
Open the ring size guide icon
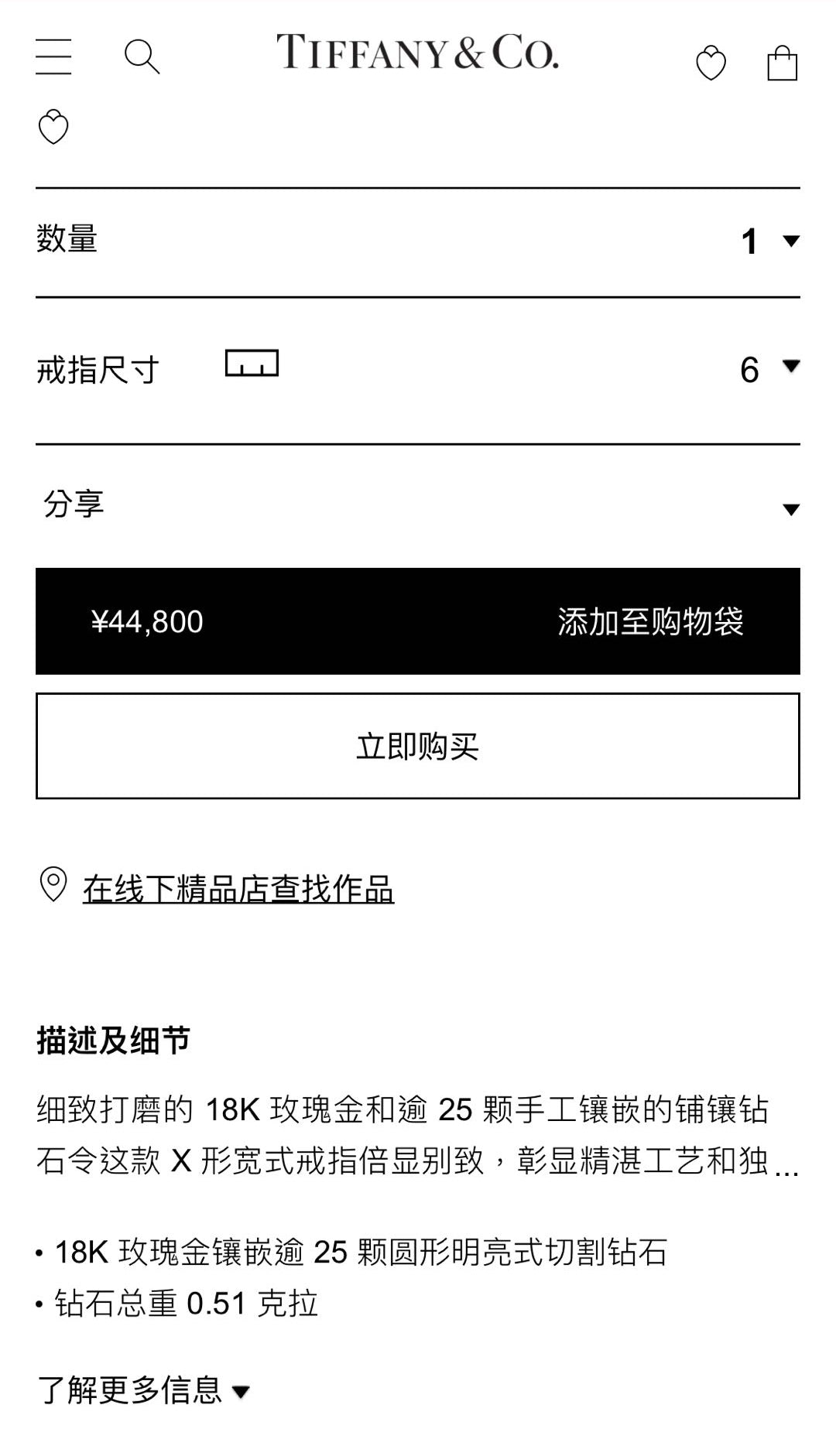(x=252, y=364)
